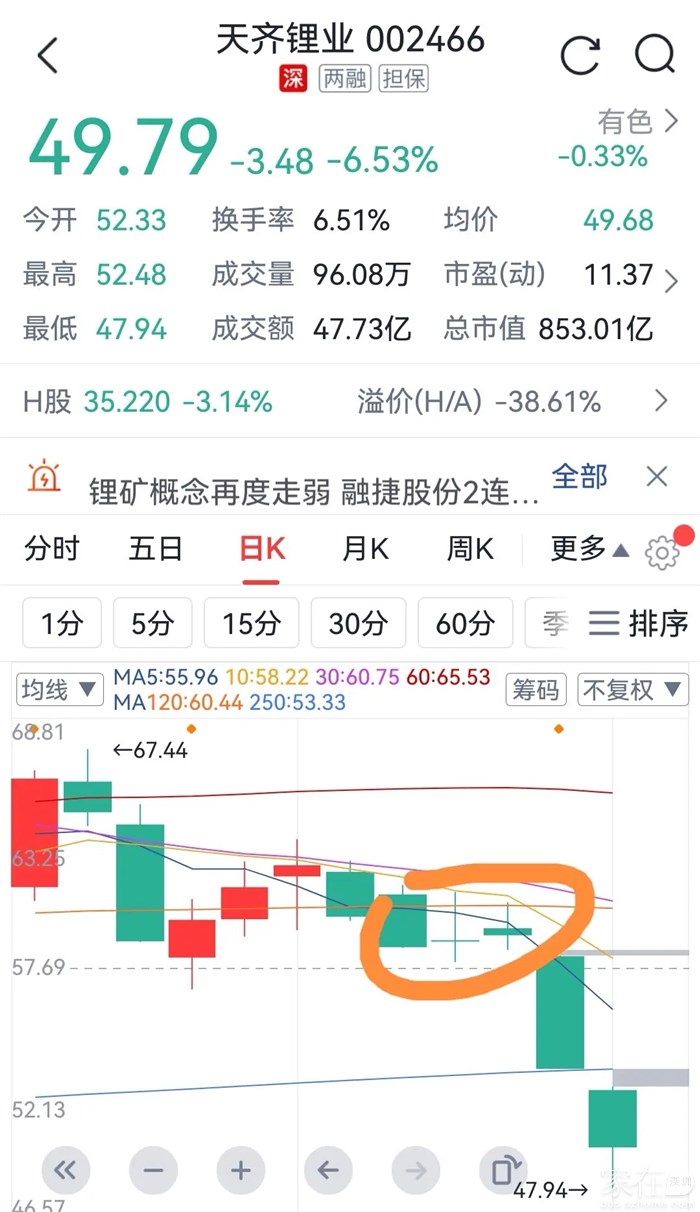The width and height of the screenshot is (700, 1212).
Task: Expand the 更多 chart periods
Action: pyautogui.click(x=589, y=548)
